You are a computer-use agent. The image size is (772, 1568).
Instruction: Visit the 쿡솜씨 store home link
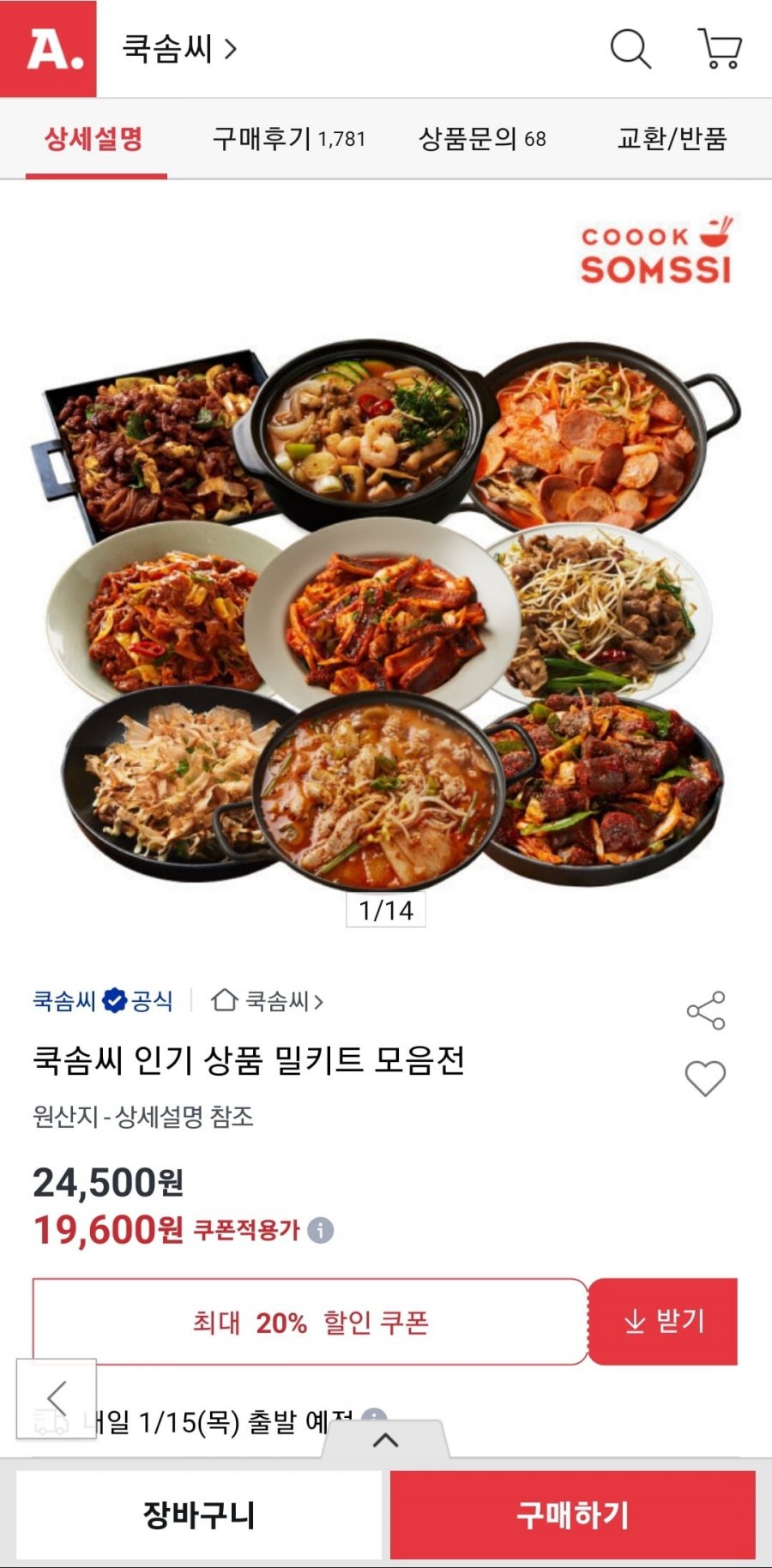[268, 1001]
